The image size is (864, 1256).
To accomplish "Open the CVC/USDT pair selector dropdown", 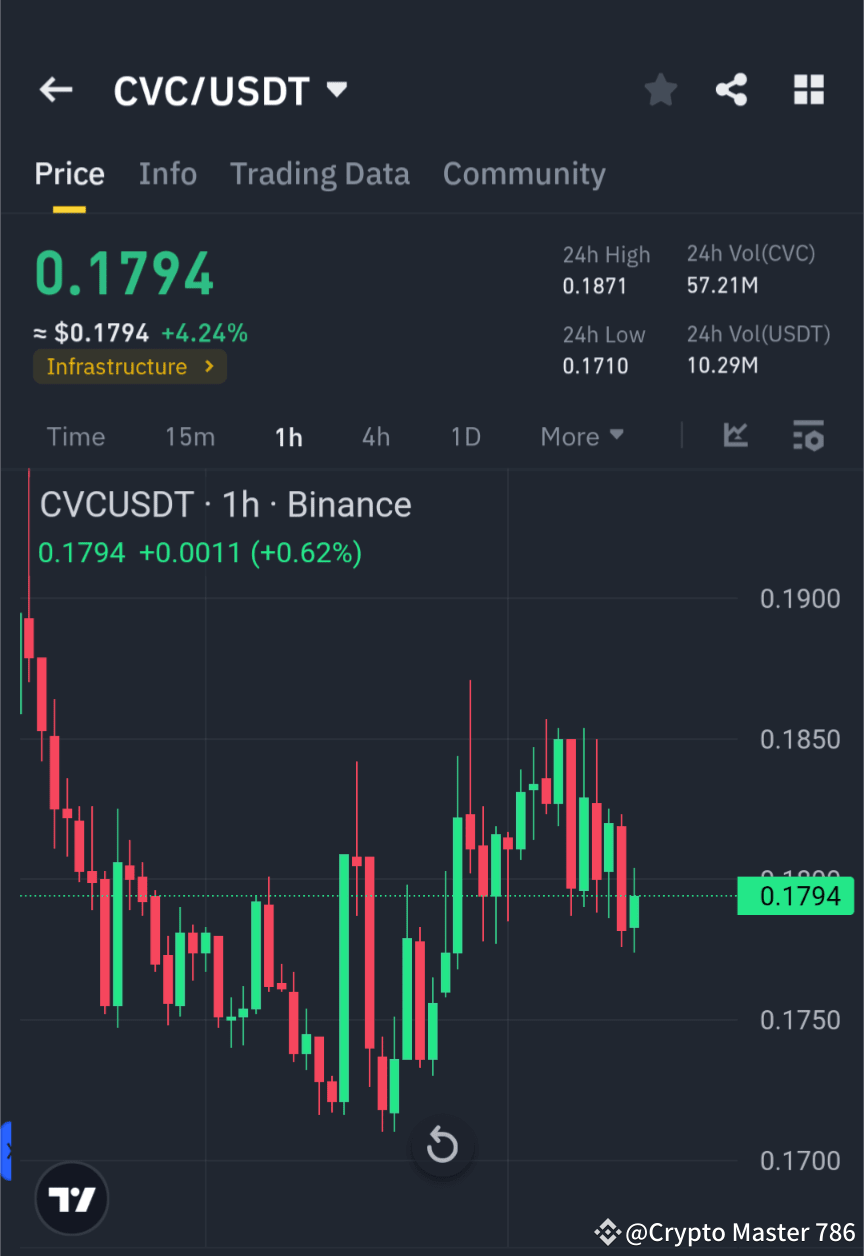I will point(337,89).
